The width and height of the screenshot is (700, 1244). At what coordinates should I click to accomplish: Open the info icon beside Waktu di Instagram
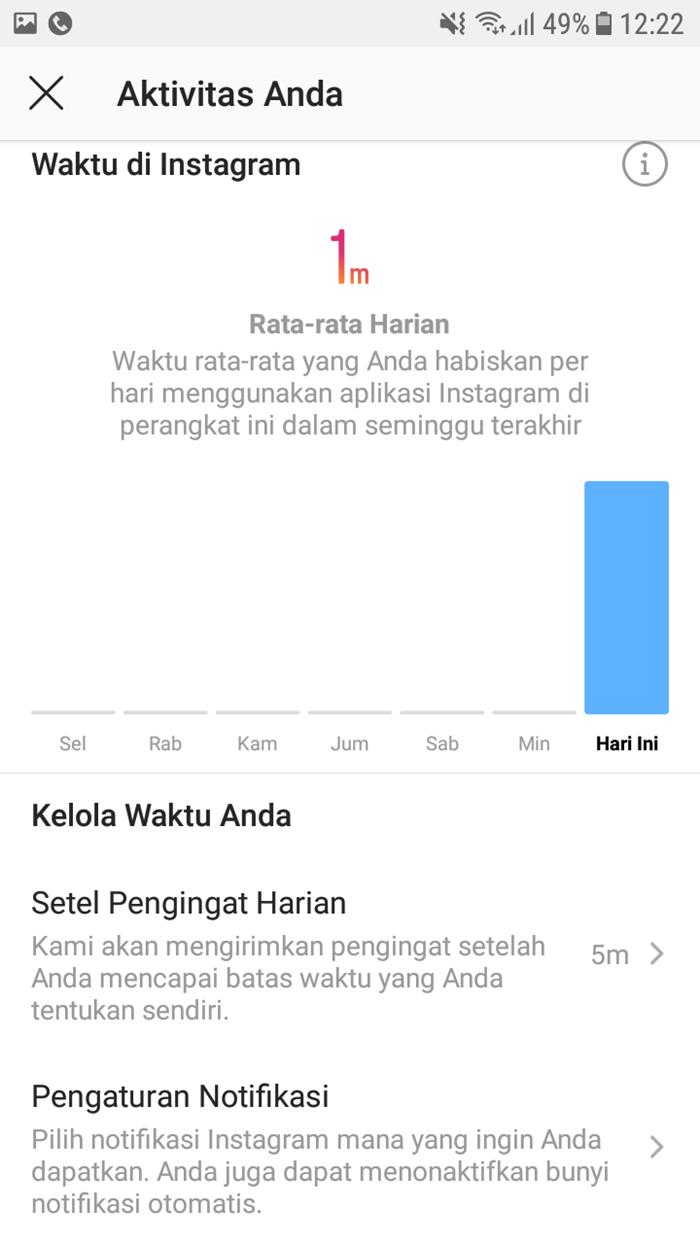(x=644, y=164)
